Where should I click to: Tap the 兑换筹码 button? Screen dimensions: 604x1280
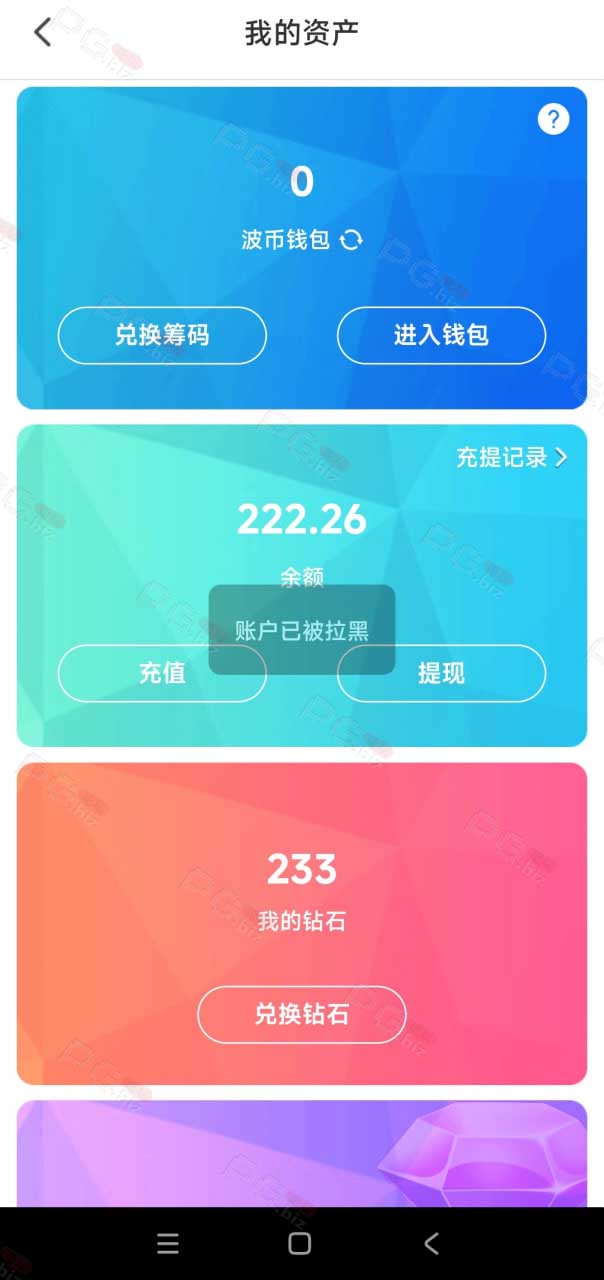[162, 335]
